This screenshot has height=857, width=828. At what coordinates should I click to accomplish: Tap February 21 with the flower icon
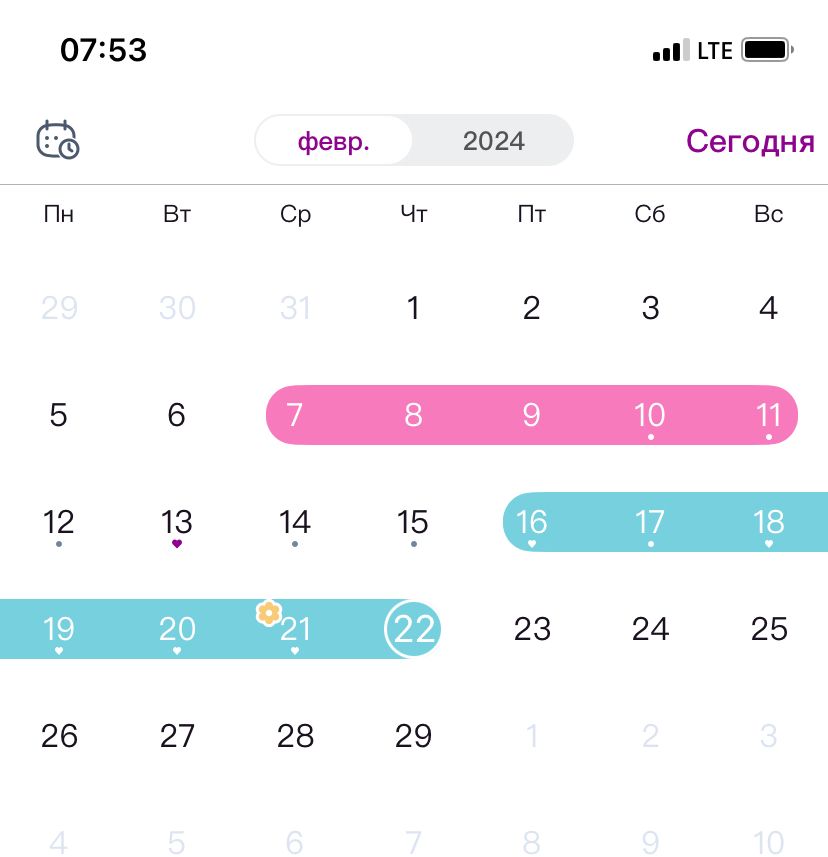coord(295,629)
